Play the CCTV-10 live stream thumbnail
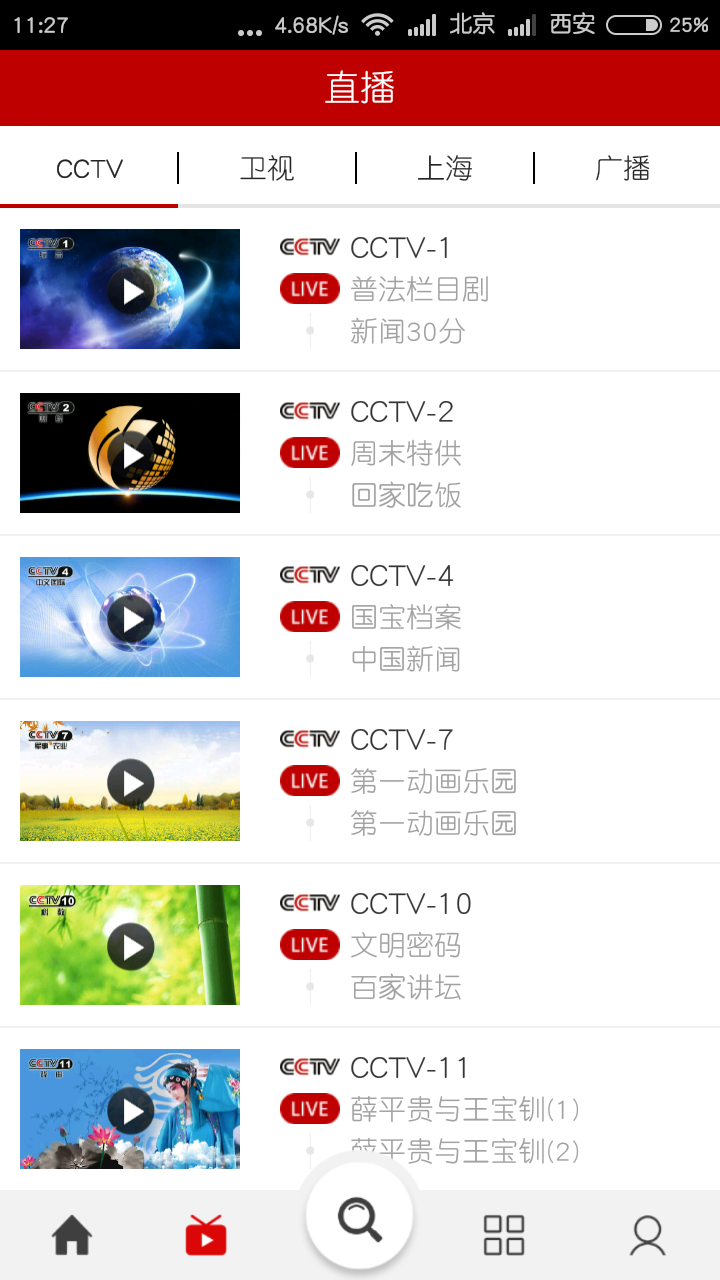Viewport: 720px width, 1280px height. [x=130, y=946]
